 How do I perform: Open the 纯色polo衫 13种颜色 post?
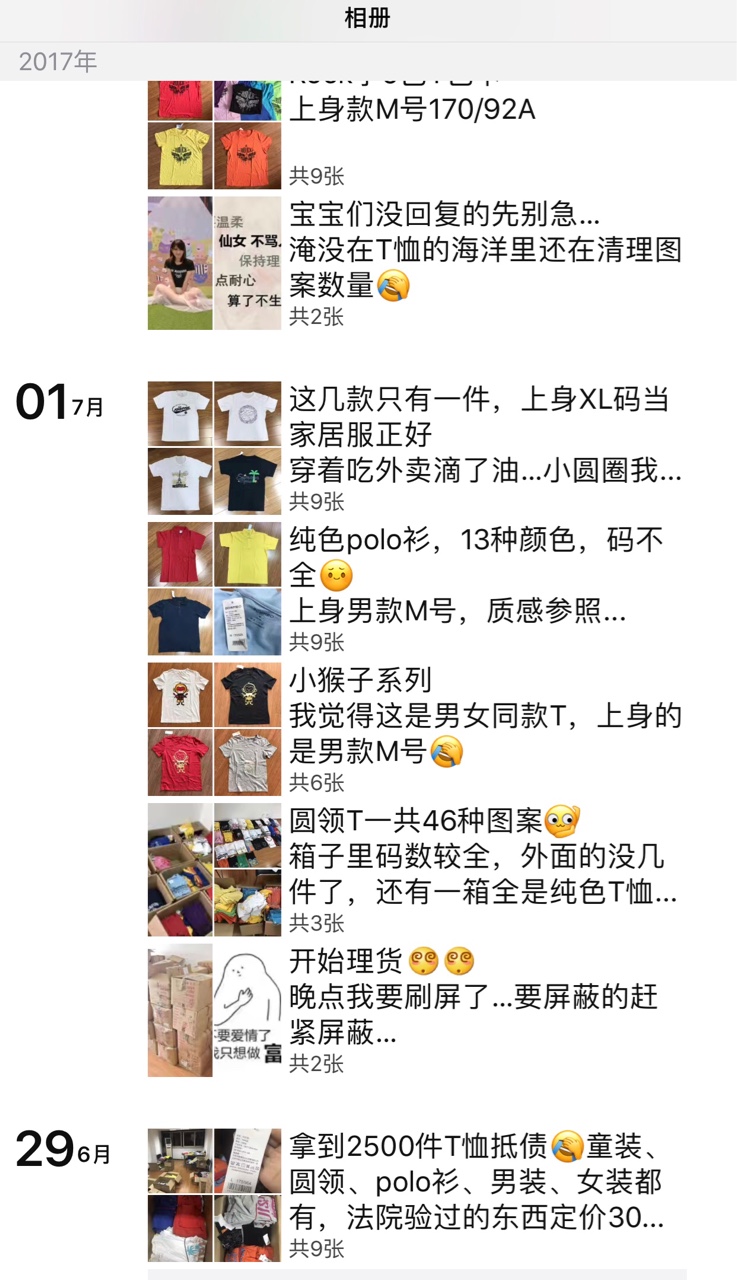coord(417,587)
